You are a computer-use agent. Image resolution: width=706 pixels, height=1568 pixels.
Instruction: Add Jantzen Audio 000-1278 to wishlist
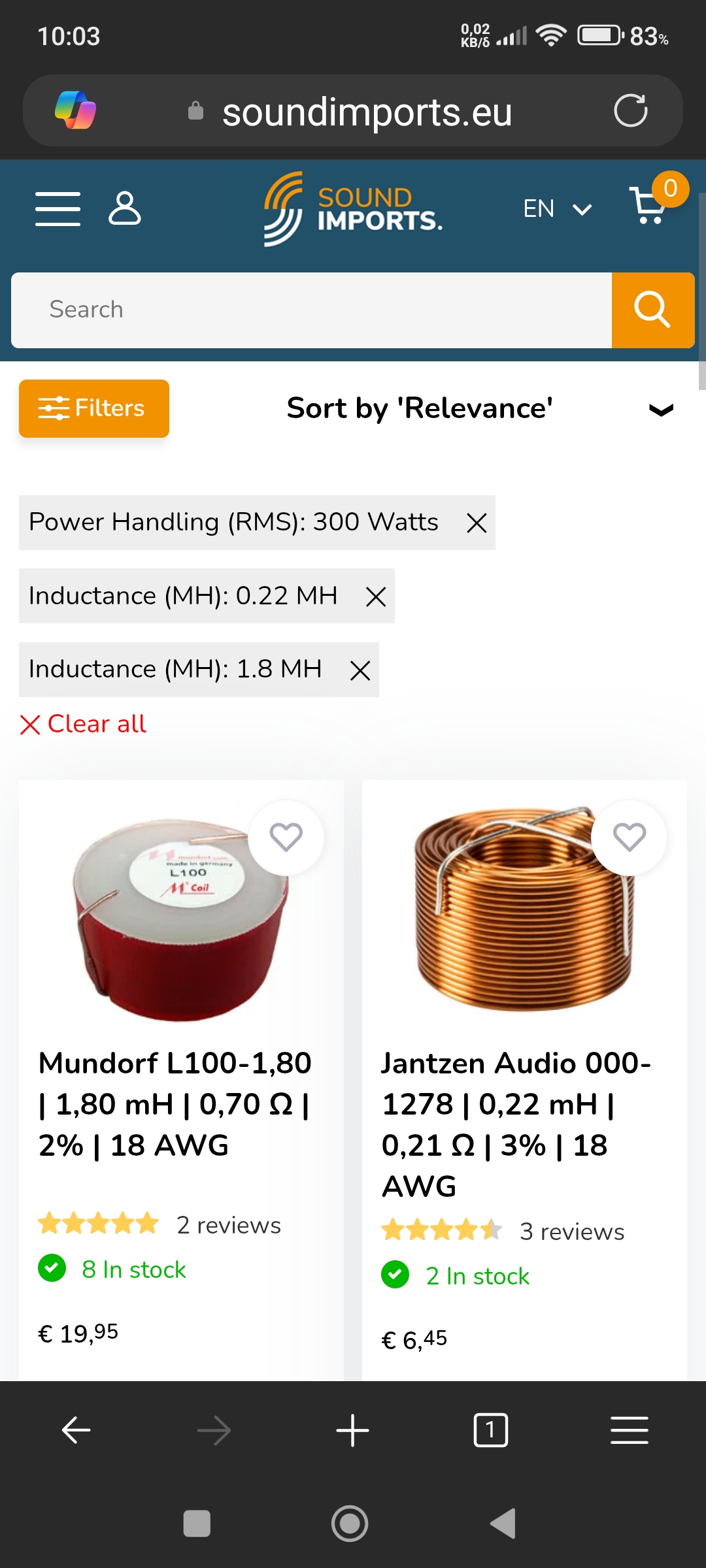[630, 837]
